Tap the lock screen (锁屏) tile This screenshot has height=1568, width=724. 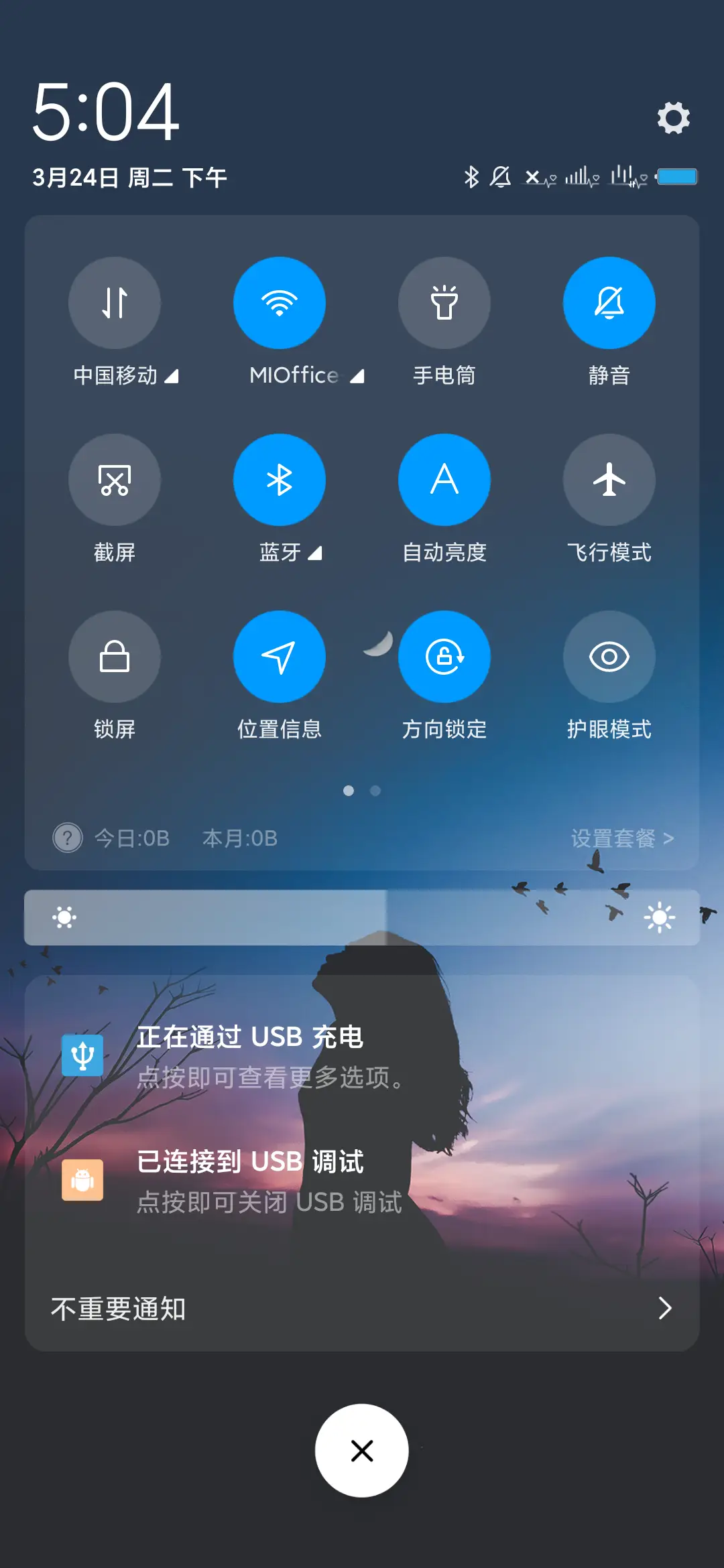click(x=115, y=657)
